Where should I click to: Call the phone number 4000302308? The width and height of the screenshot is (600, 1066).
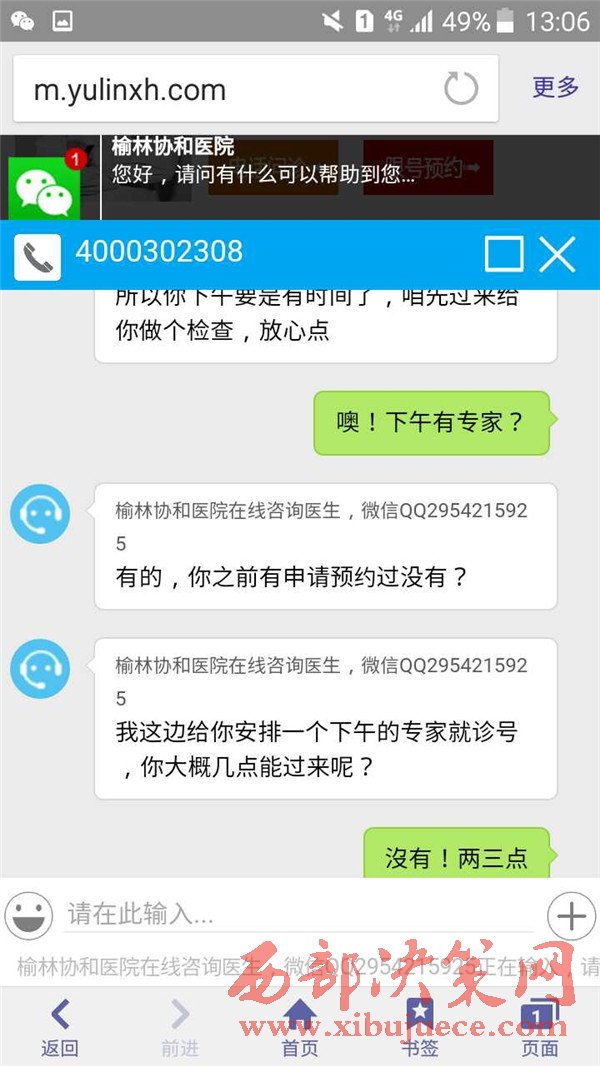click(158, 252)
